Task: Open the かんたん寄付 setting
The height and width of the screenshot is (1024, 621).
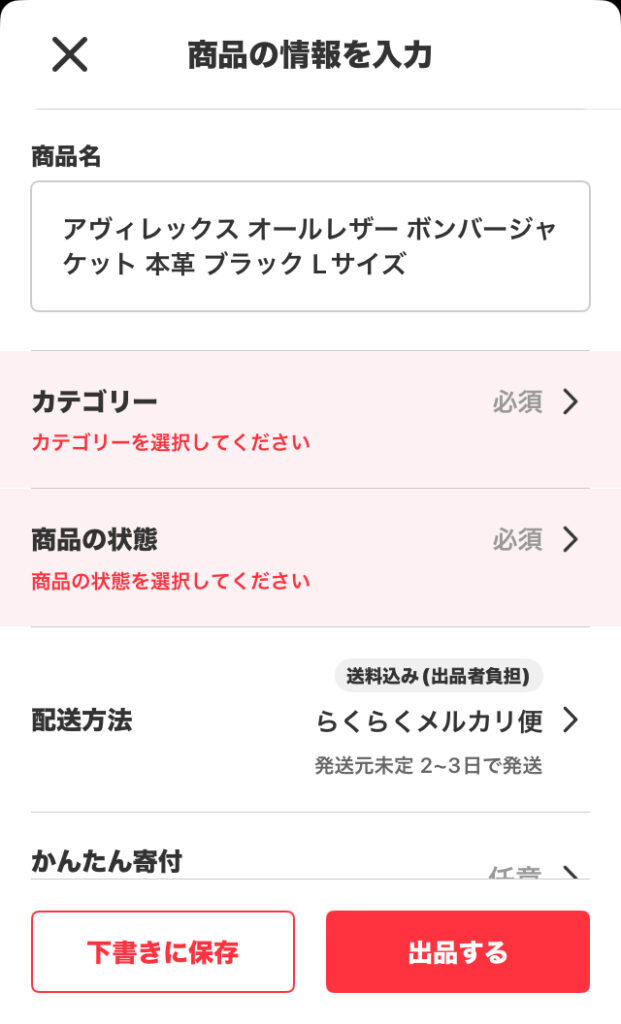Action: [x=310, y=864]
